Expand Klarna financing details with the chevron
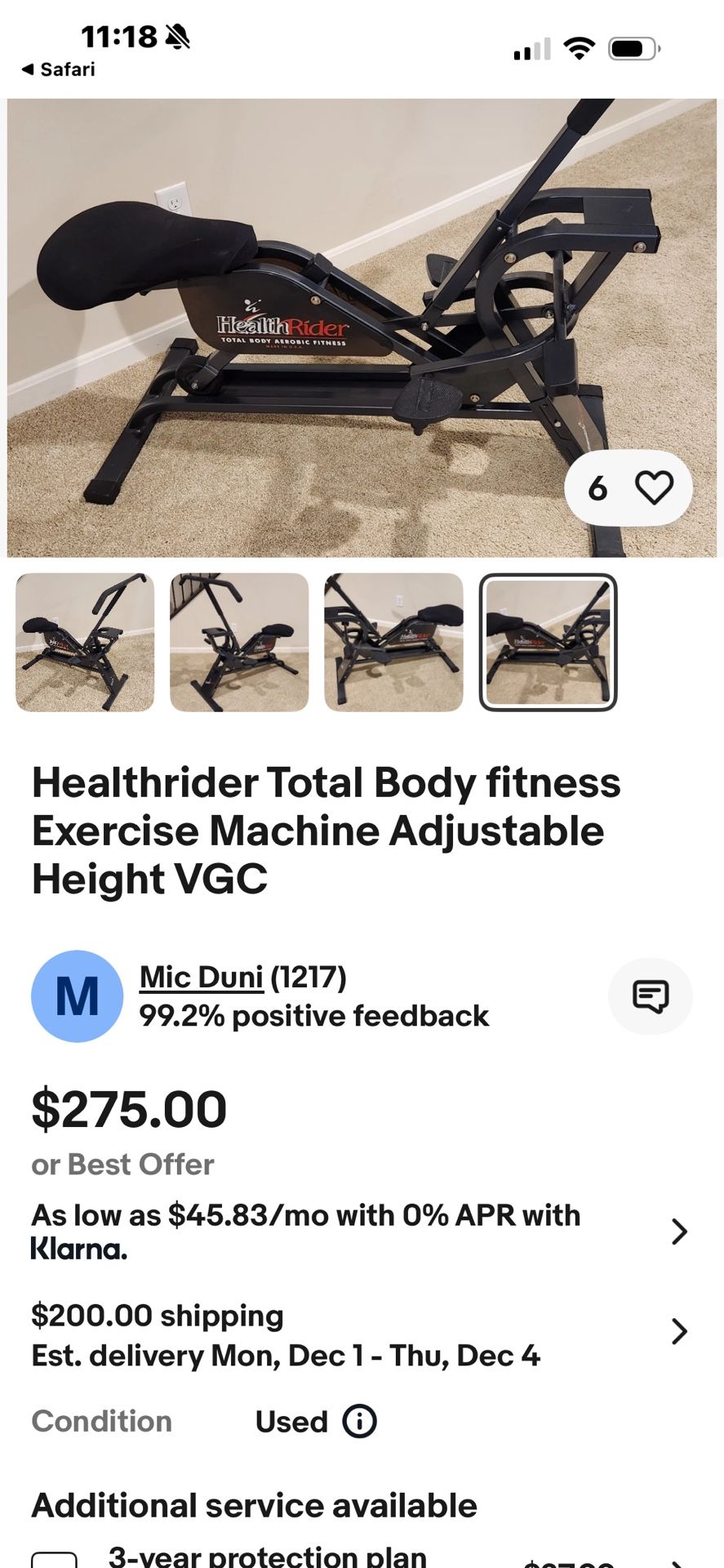This screenshot has height=1568, width=724. [x=681, y=1232]
